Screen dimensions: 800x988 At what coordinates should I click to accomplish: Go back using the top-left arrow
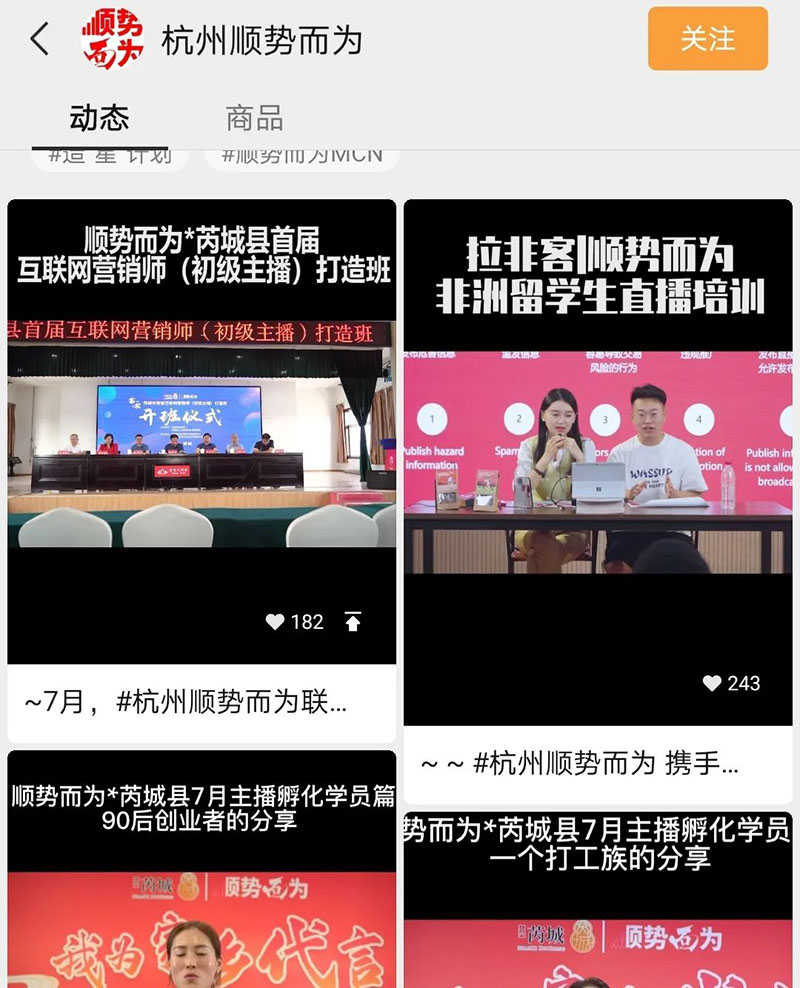point(40,40)
